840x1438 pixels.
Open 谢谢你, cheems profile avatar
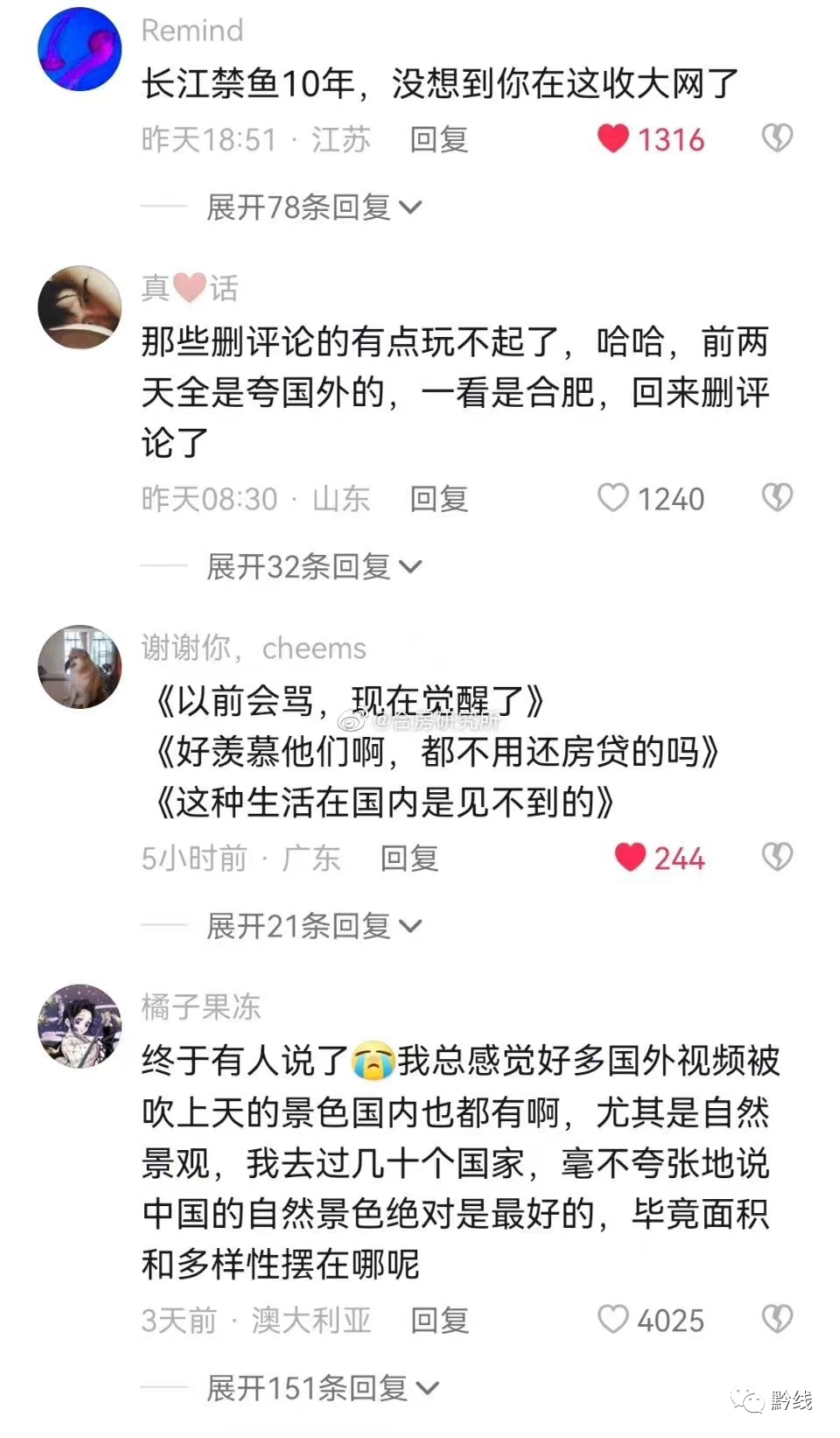tap(80, 667)
